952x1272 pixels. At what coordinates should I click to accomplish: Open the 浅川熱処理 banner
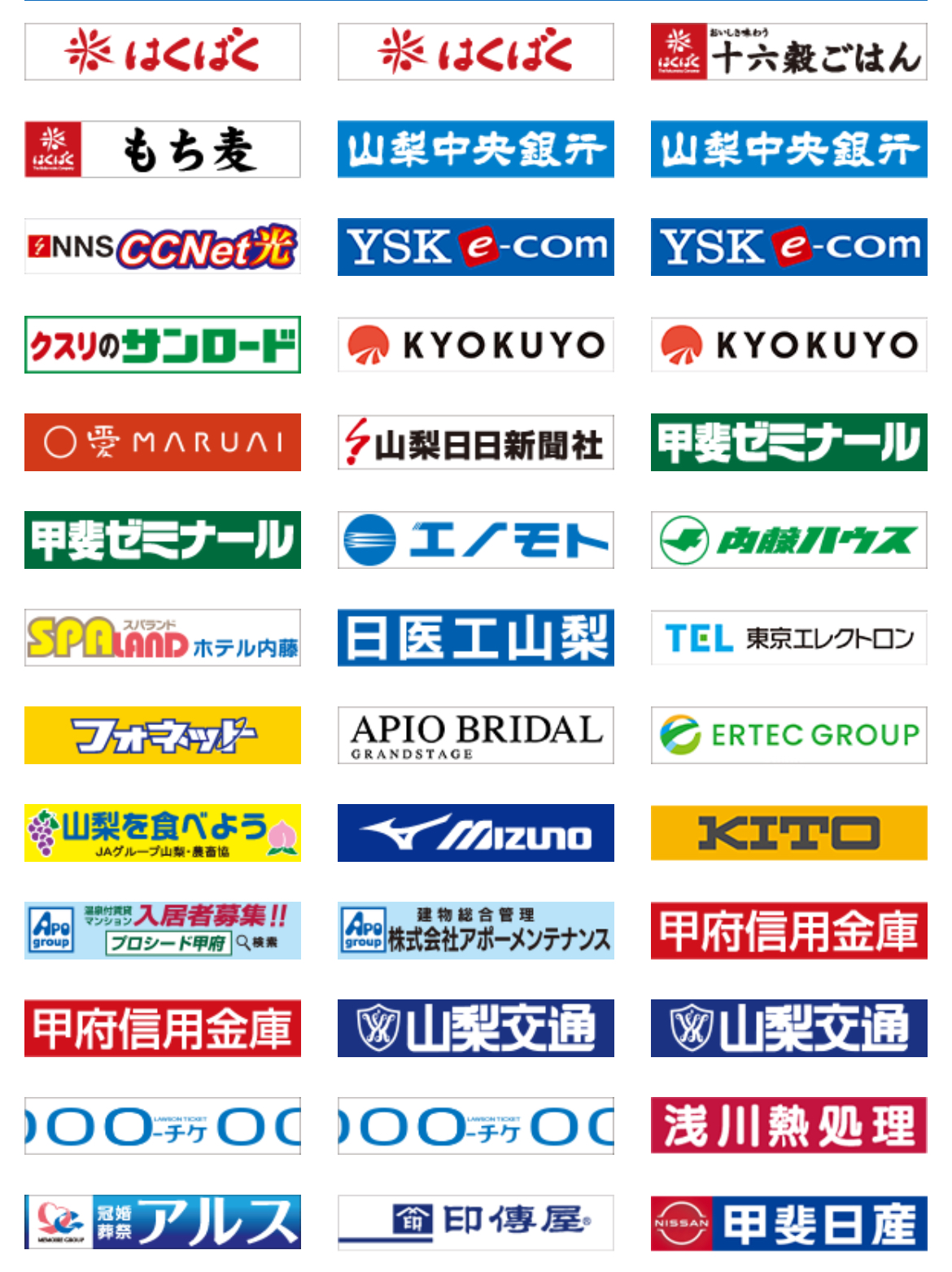click(788, 1126)
